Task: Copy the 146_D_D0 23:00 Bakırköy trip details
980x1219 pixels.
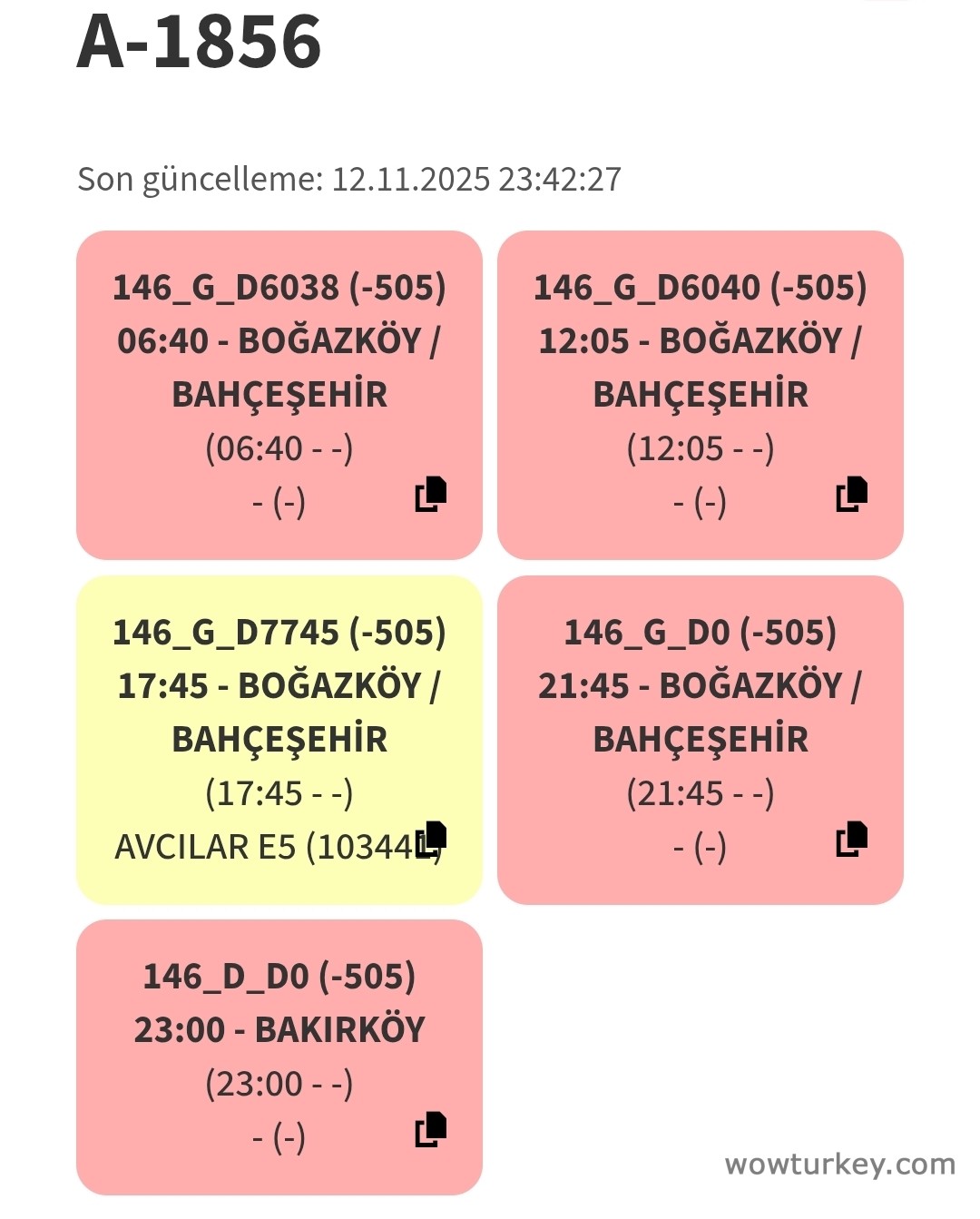Action: (x=431, y=1128)
